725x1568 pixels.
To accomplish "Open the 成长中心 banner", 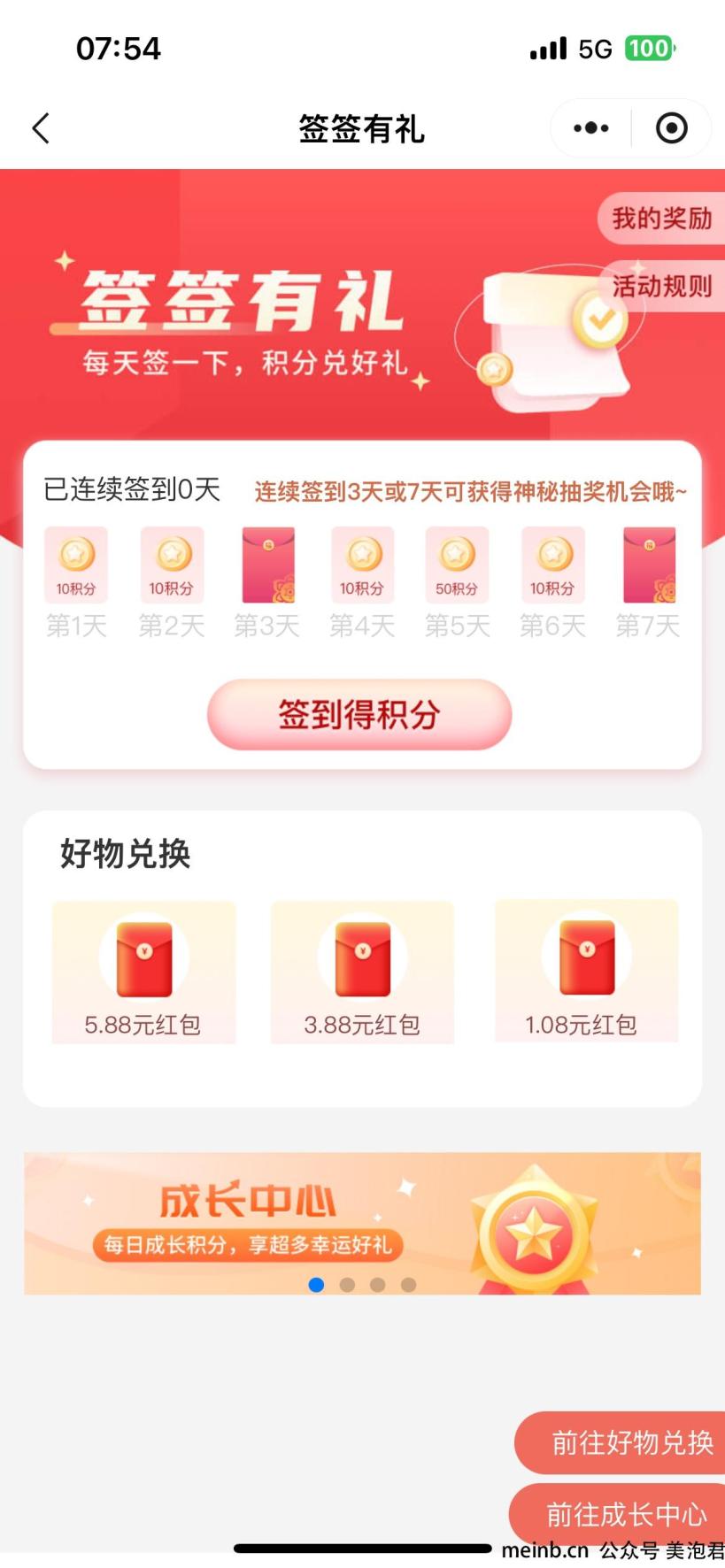I will pyautogui.click(x=362, y=1222).
